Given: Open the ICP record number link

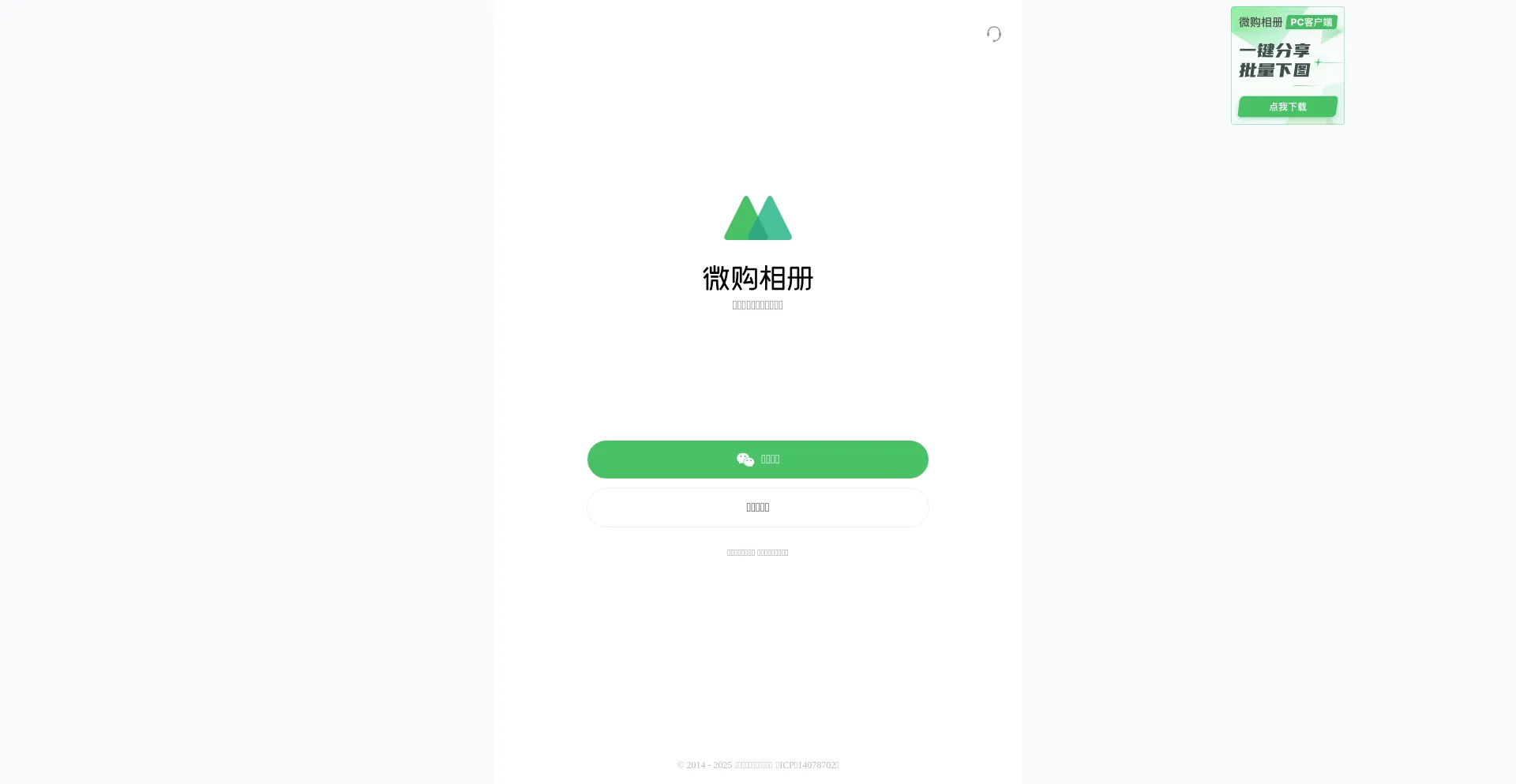Looking at the screenshot, I should click(x=807, y=765).
